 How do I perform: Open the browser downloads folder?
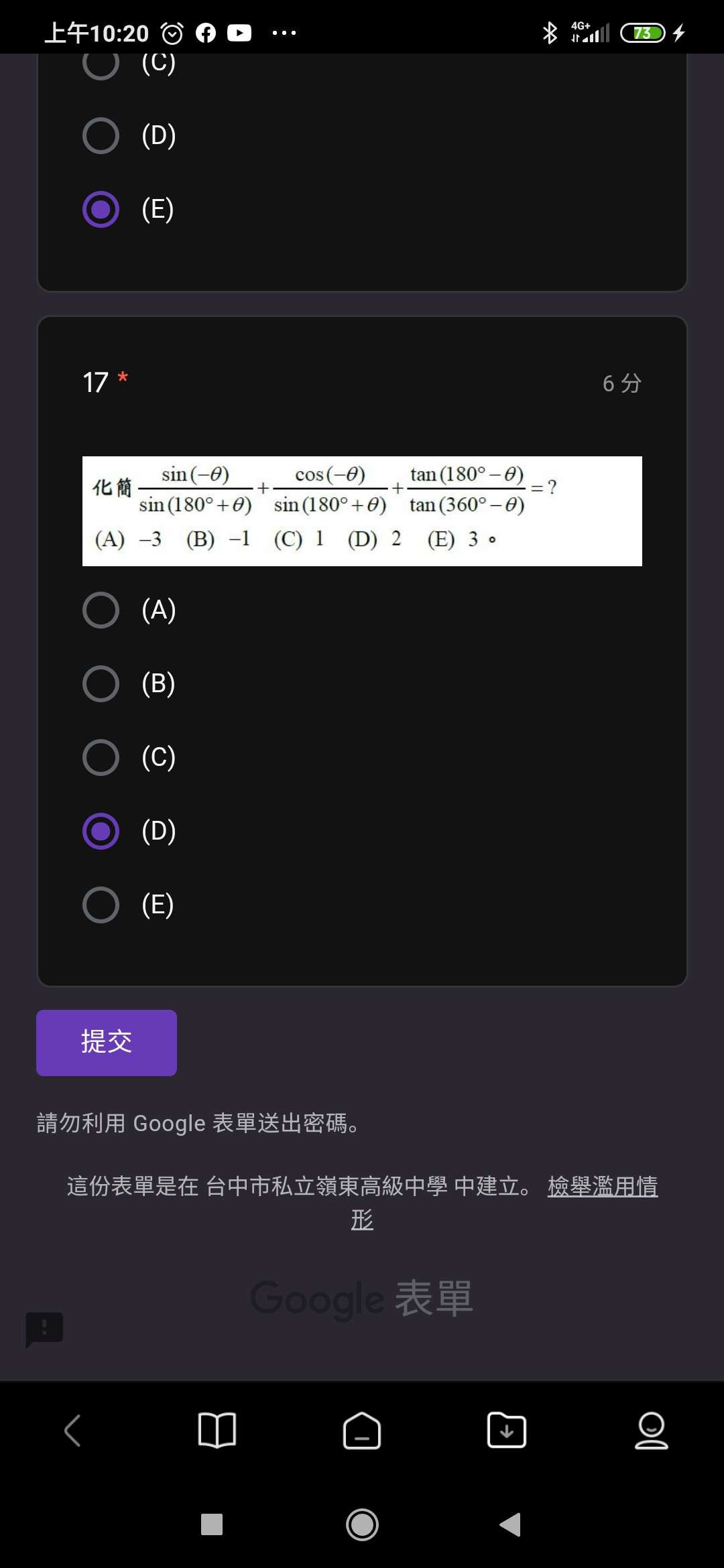[x=507, y=1431]
